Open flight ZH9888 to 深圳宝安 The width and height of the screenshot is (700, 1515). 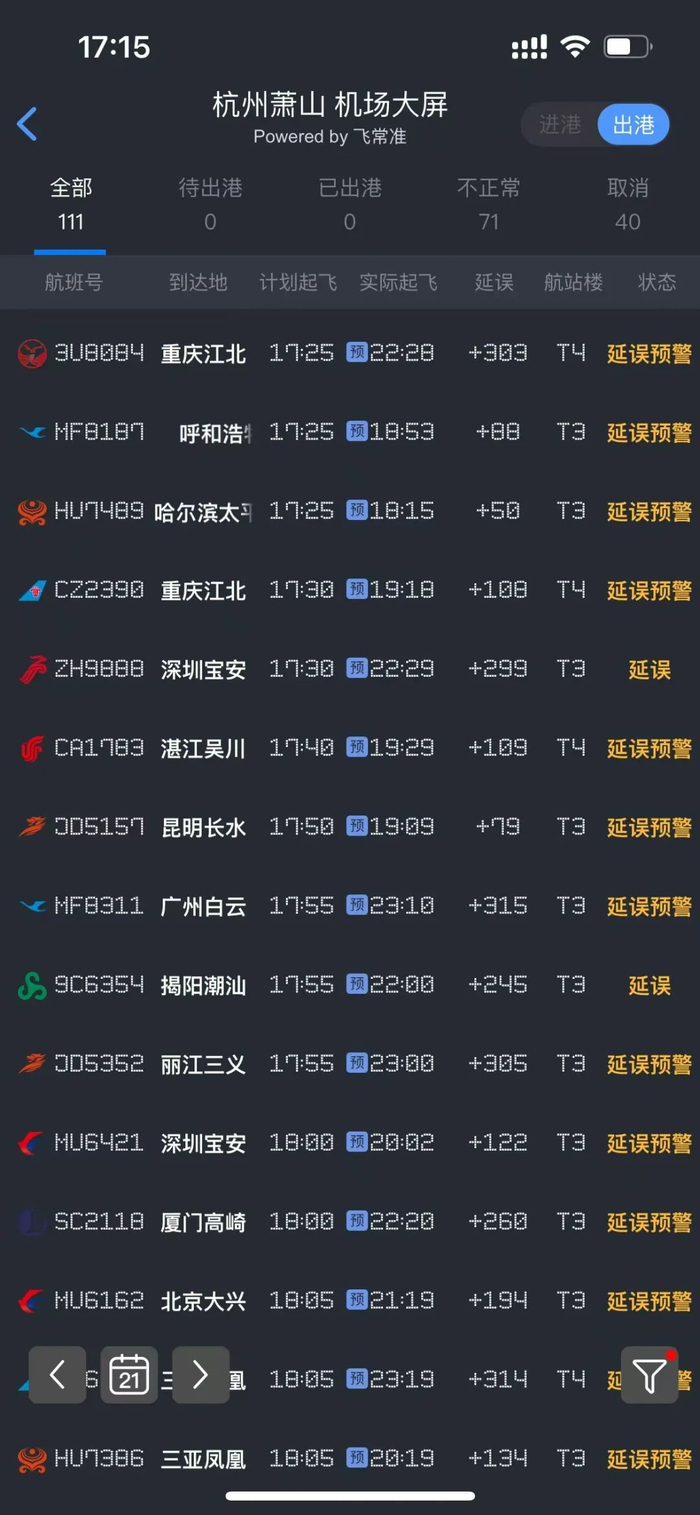click(350, 669)
